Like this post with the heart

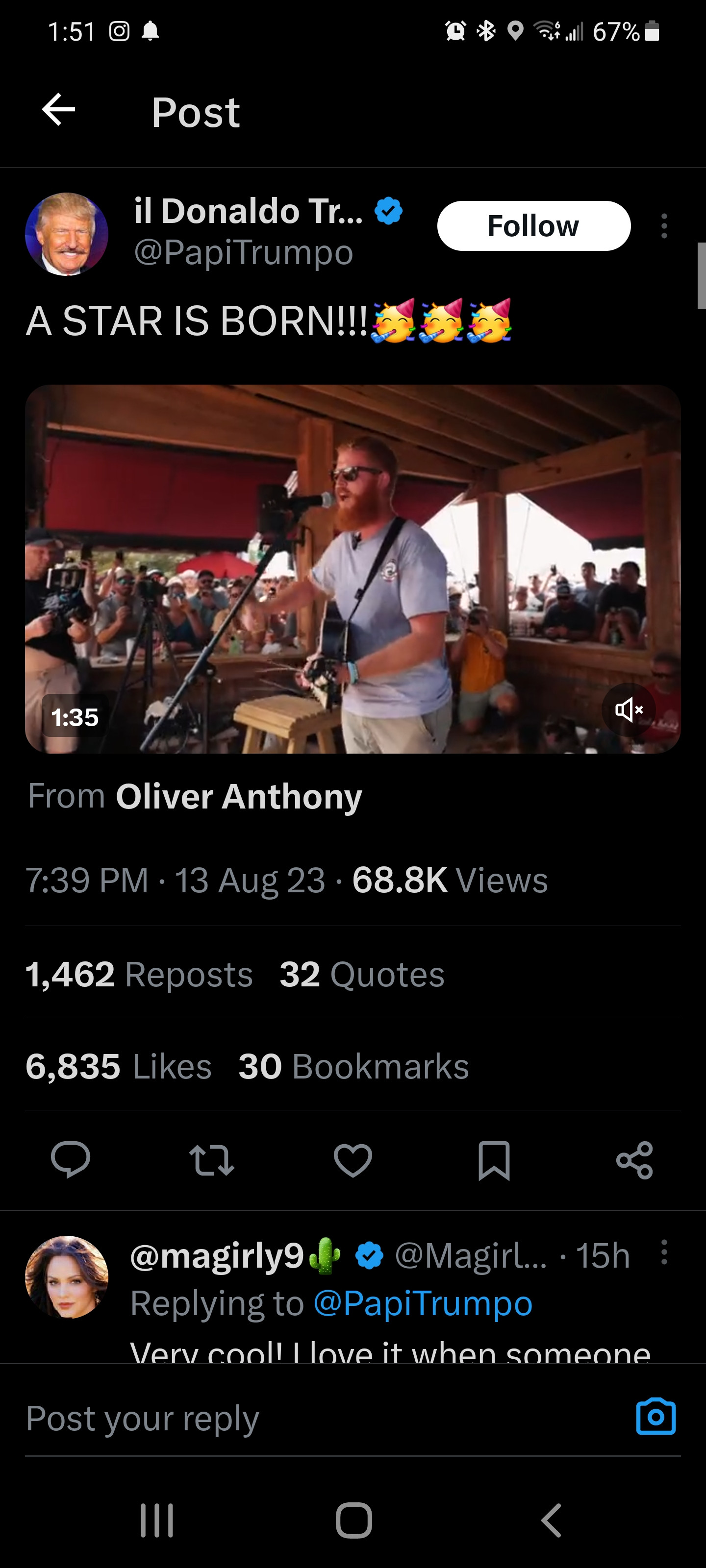coord(353,1160)
